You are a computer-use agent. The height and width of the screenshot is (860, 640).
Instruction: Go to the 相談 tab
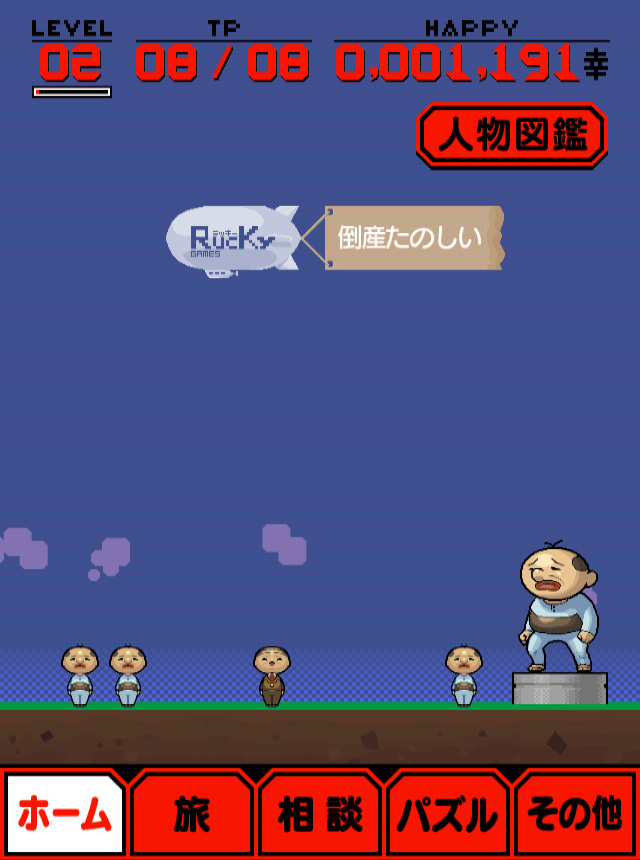pos(320,814)
